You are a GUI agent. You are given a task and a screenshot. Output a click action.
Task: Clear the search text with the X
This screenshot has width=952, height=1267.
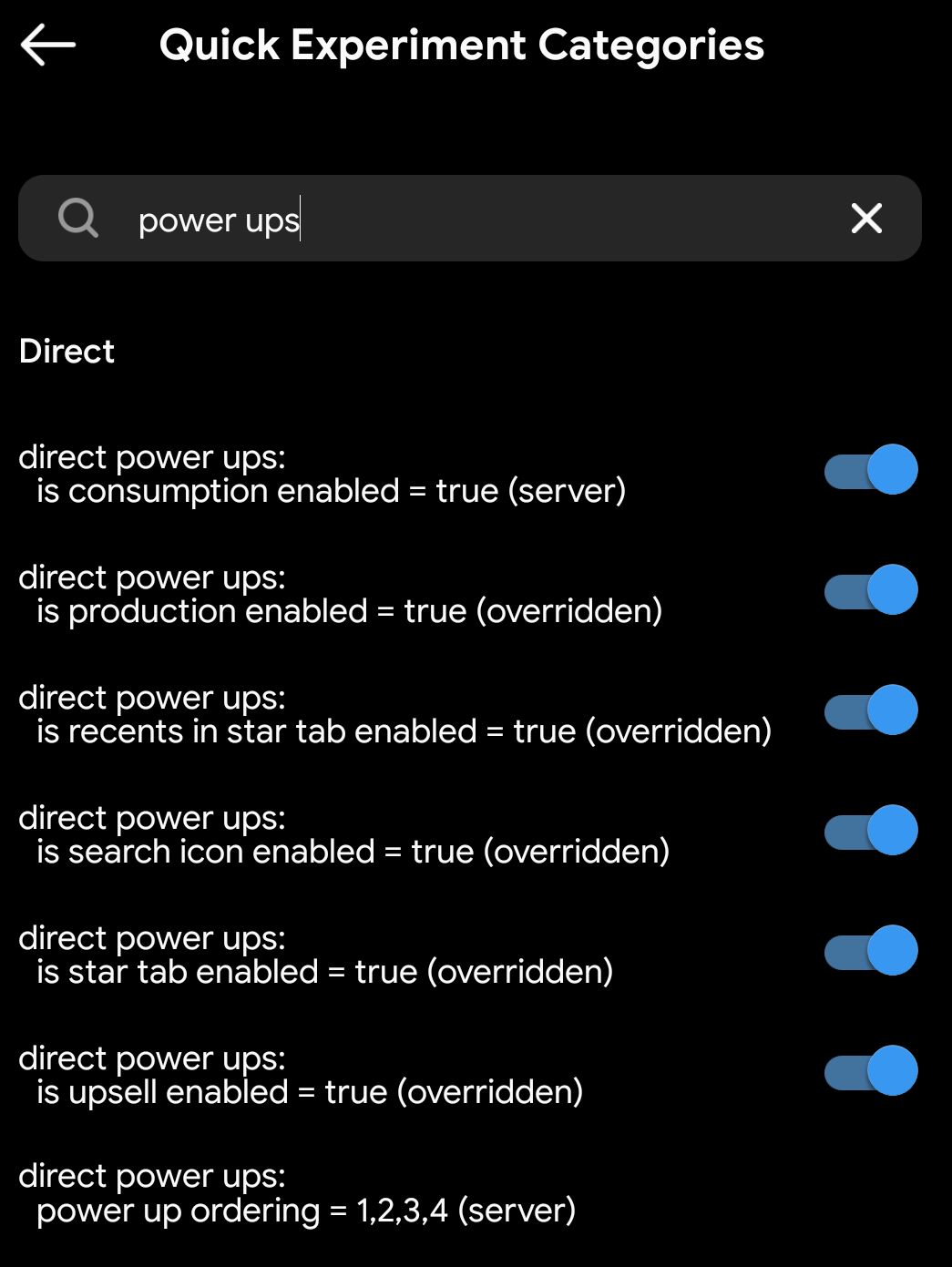click(865, 219)
